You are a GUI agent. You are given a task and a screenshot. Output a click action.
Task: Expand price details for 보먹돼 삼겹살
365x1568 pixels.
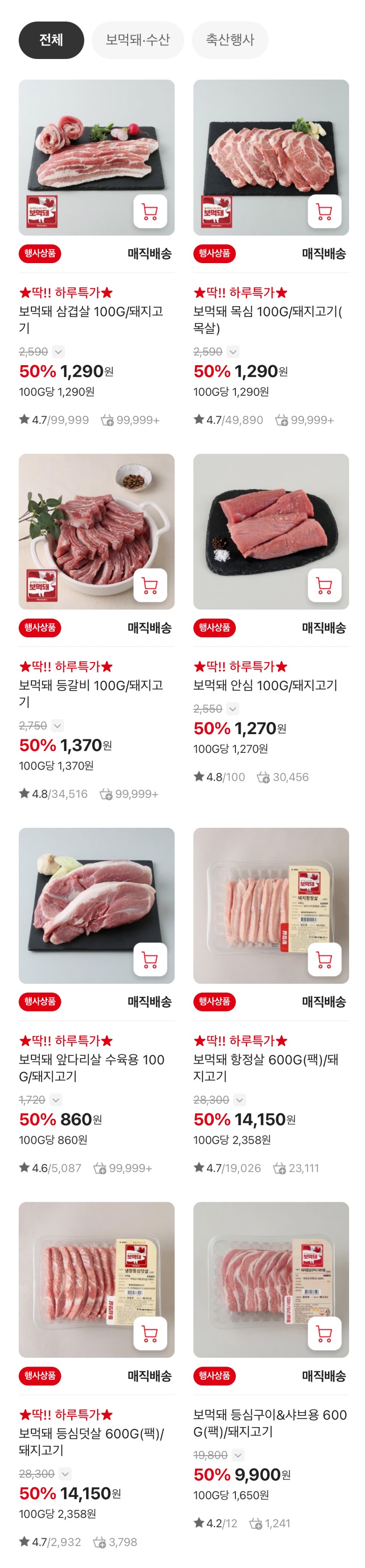pyautogui.click(x=58, y=352)
